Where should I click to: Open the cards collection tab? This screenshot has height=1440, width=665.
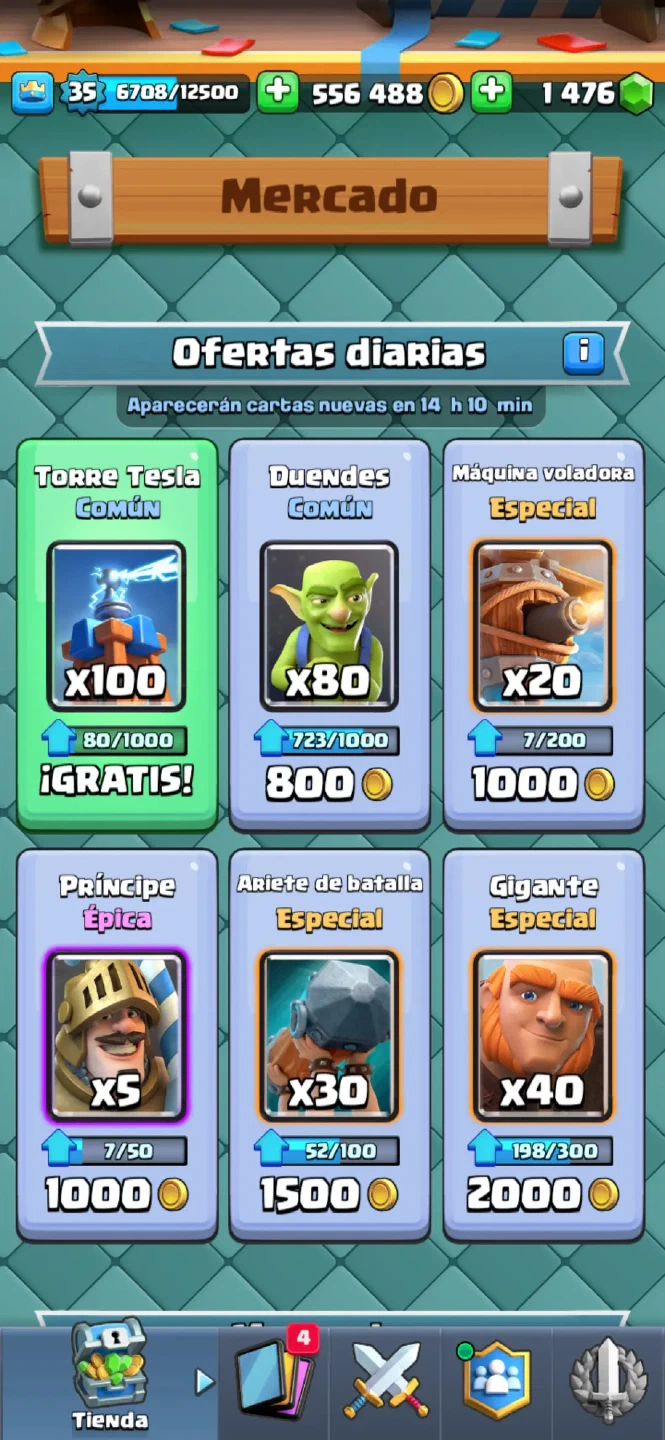tap(275, 1382)
